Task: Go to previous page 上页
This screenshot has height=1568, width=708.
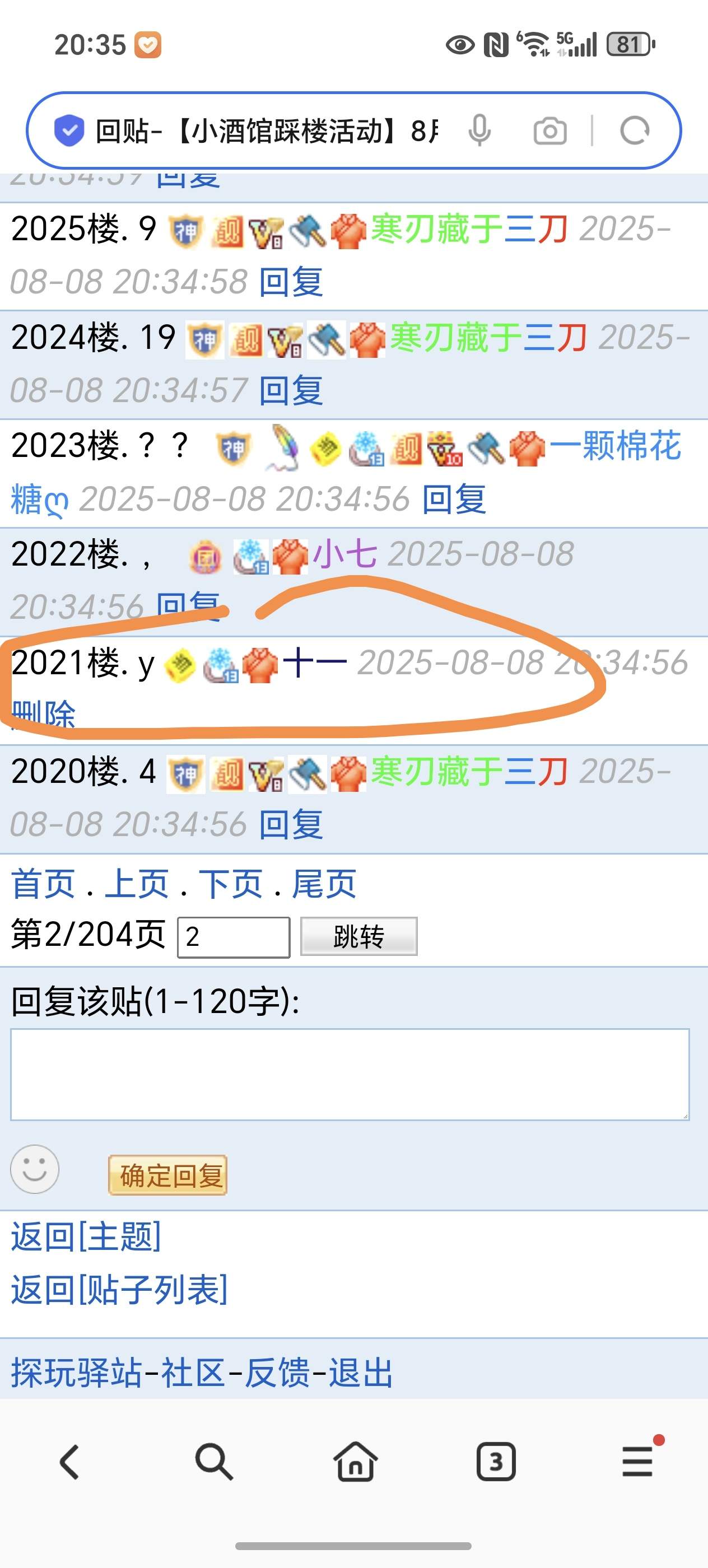Action: coord(137,884)
